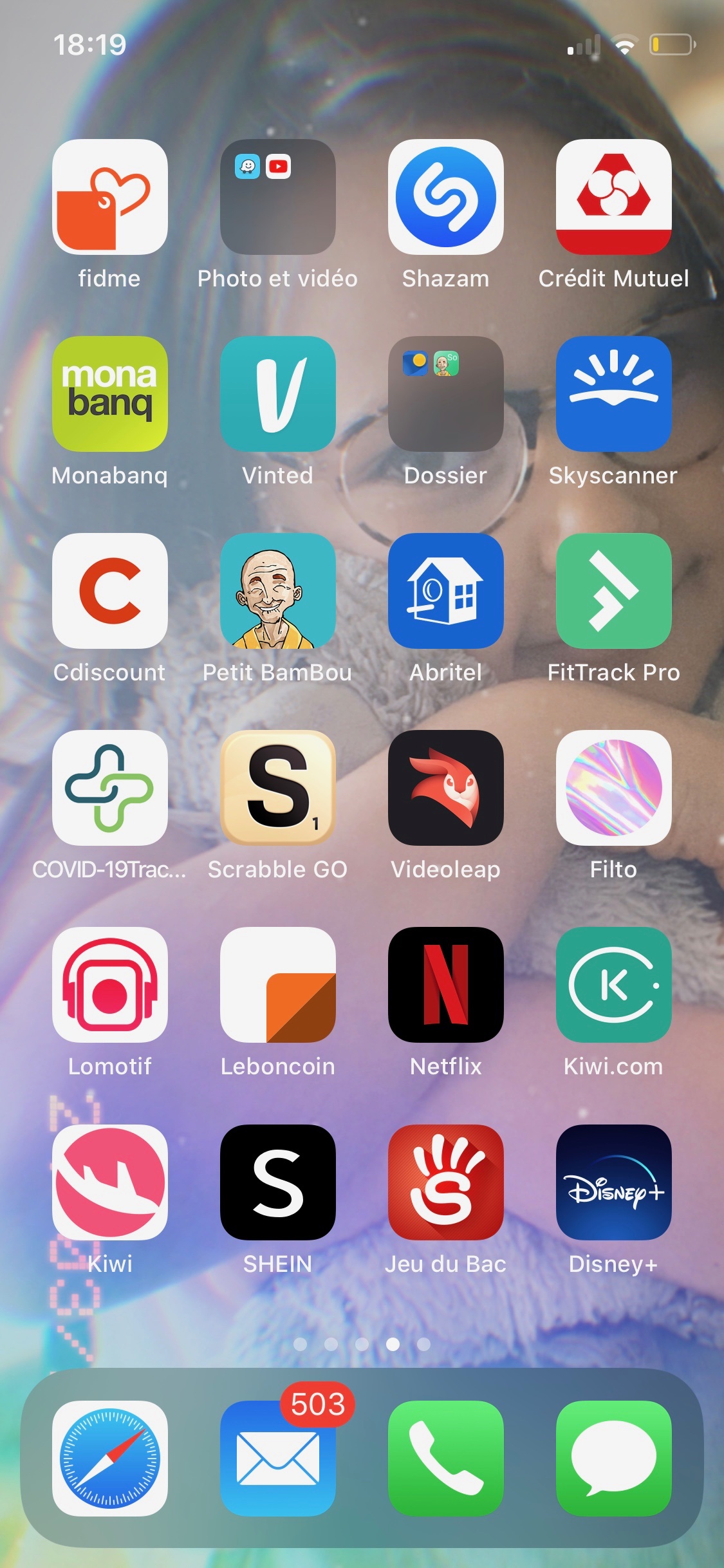The width and height of the screenshot is (724, 1568).
Task: Open the Leboncoin app
Action: [277, 985]
